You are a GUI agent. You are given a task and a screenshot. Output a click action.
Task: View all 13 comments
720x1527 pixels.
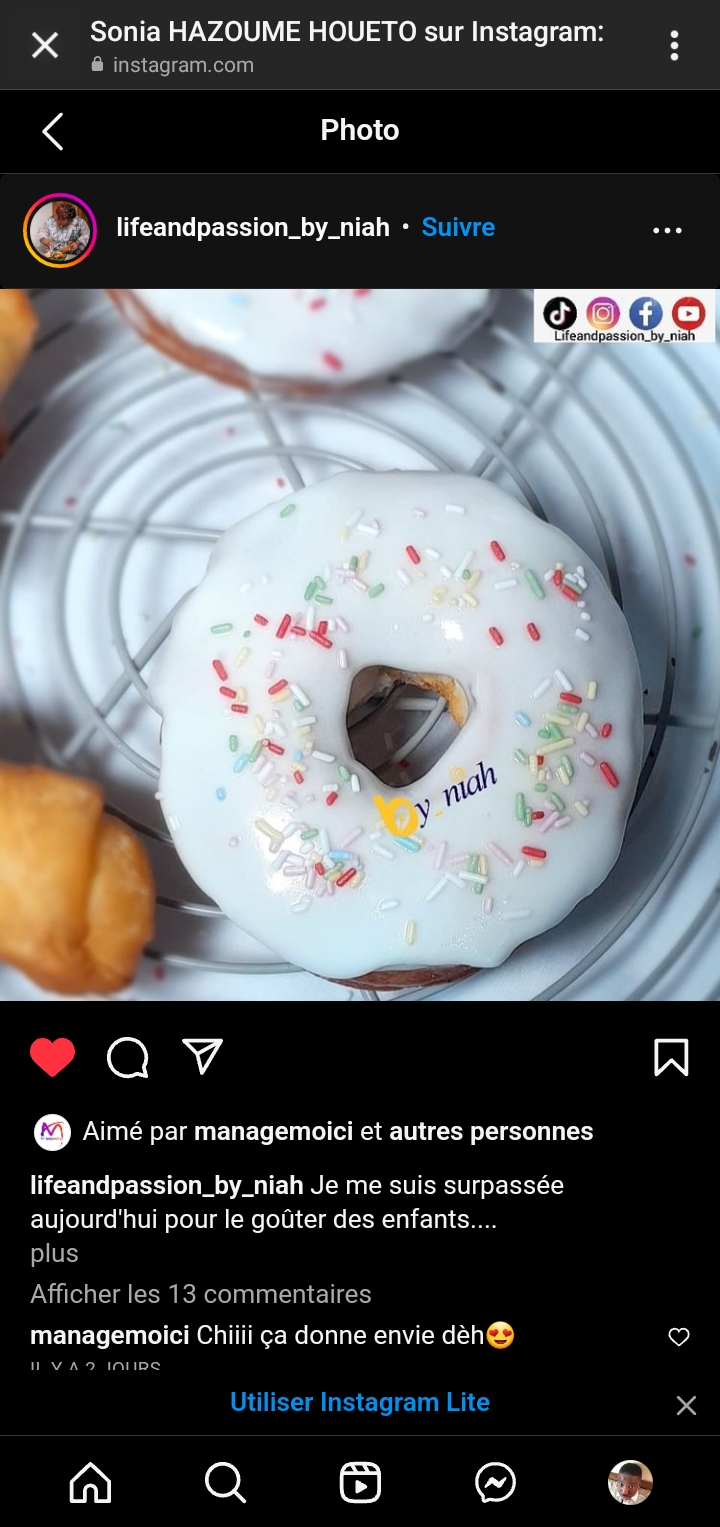(201, 1294)
